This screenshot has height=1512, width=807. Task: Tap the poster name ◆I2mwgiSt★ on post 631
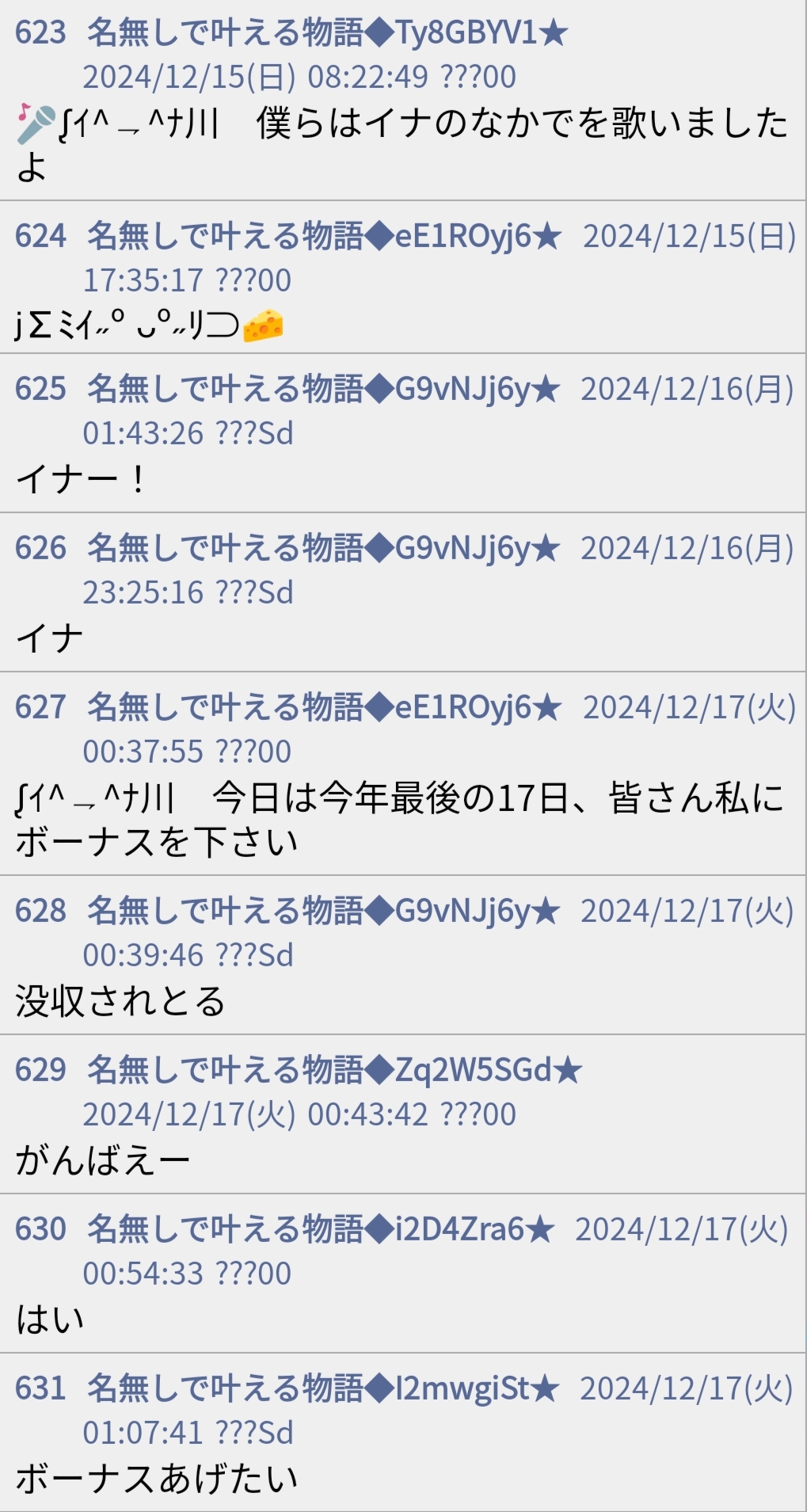(x=323, y=1388)
